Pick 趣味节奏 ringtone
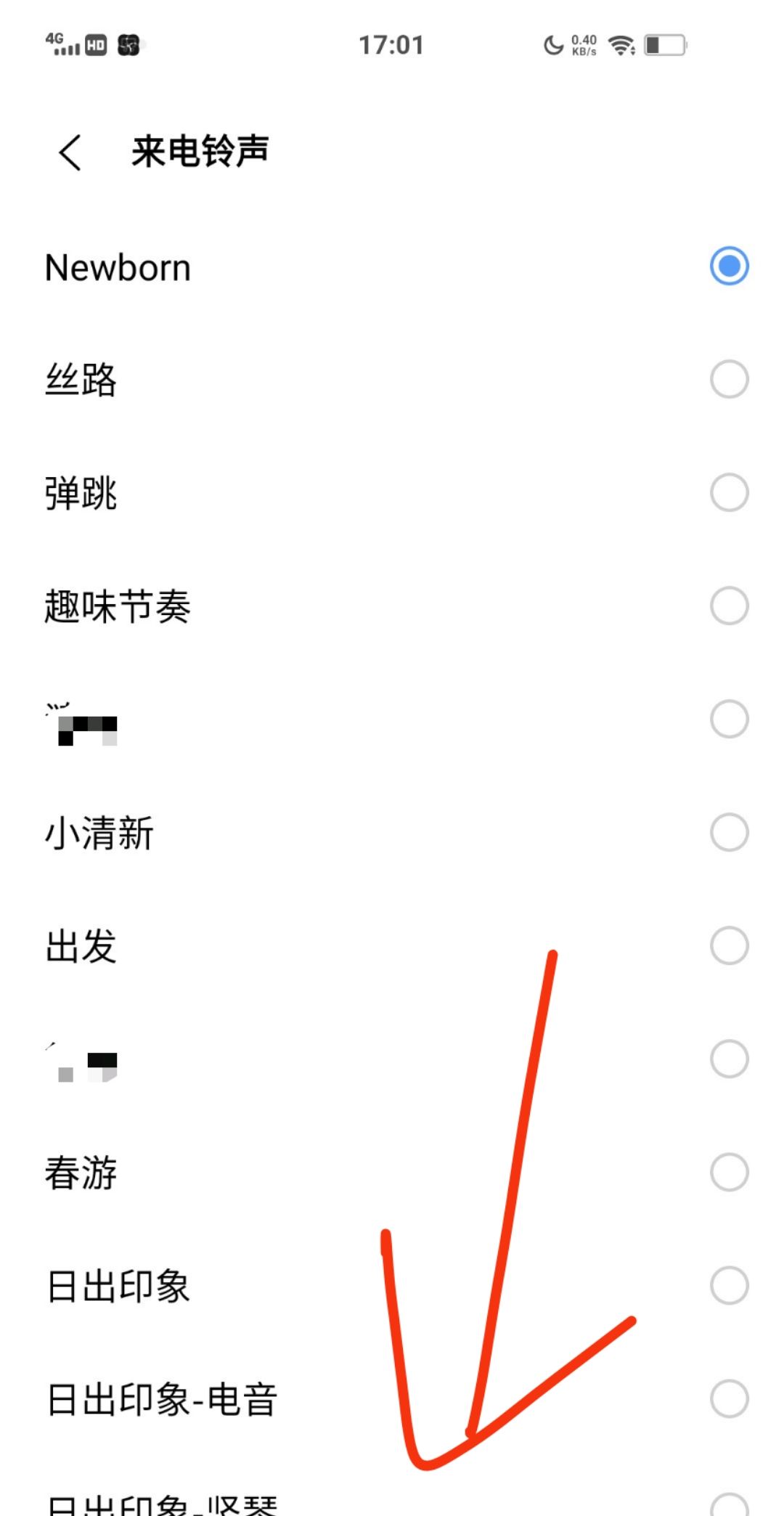Viewport: 784px width, 1516px height. pos(729,606)
